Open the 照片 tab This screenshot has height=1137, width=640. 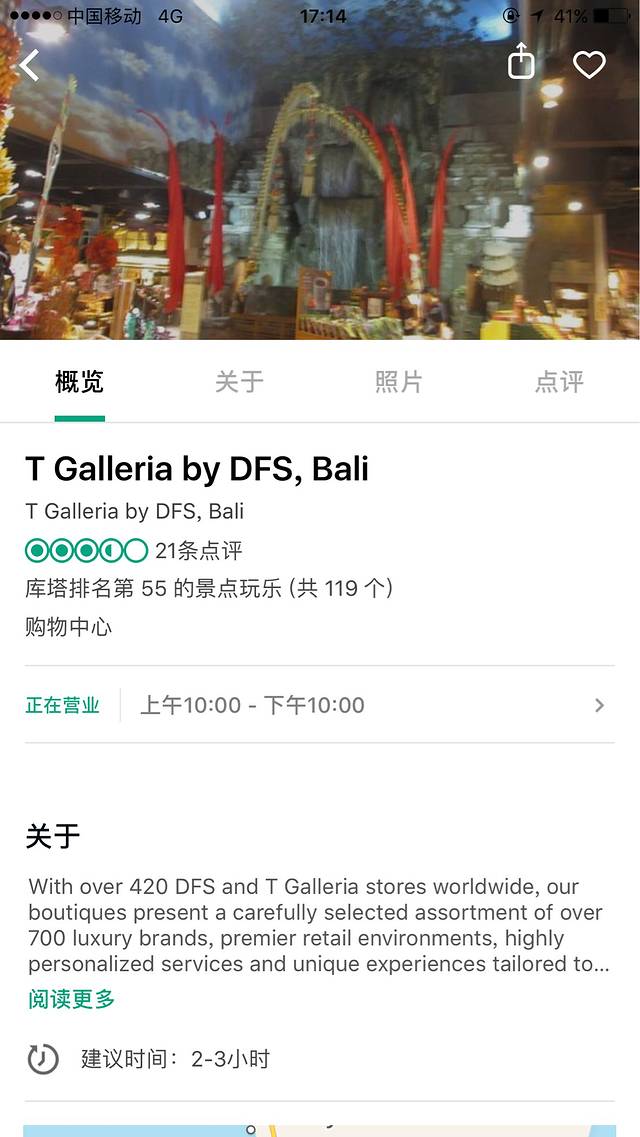399,382
